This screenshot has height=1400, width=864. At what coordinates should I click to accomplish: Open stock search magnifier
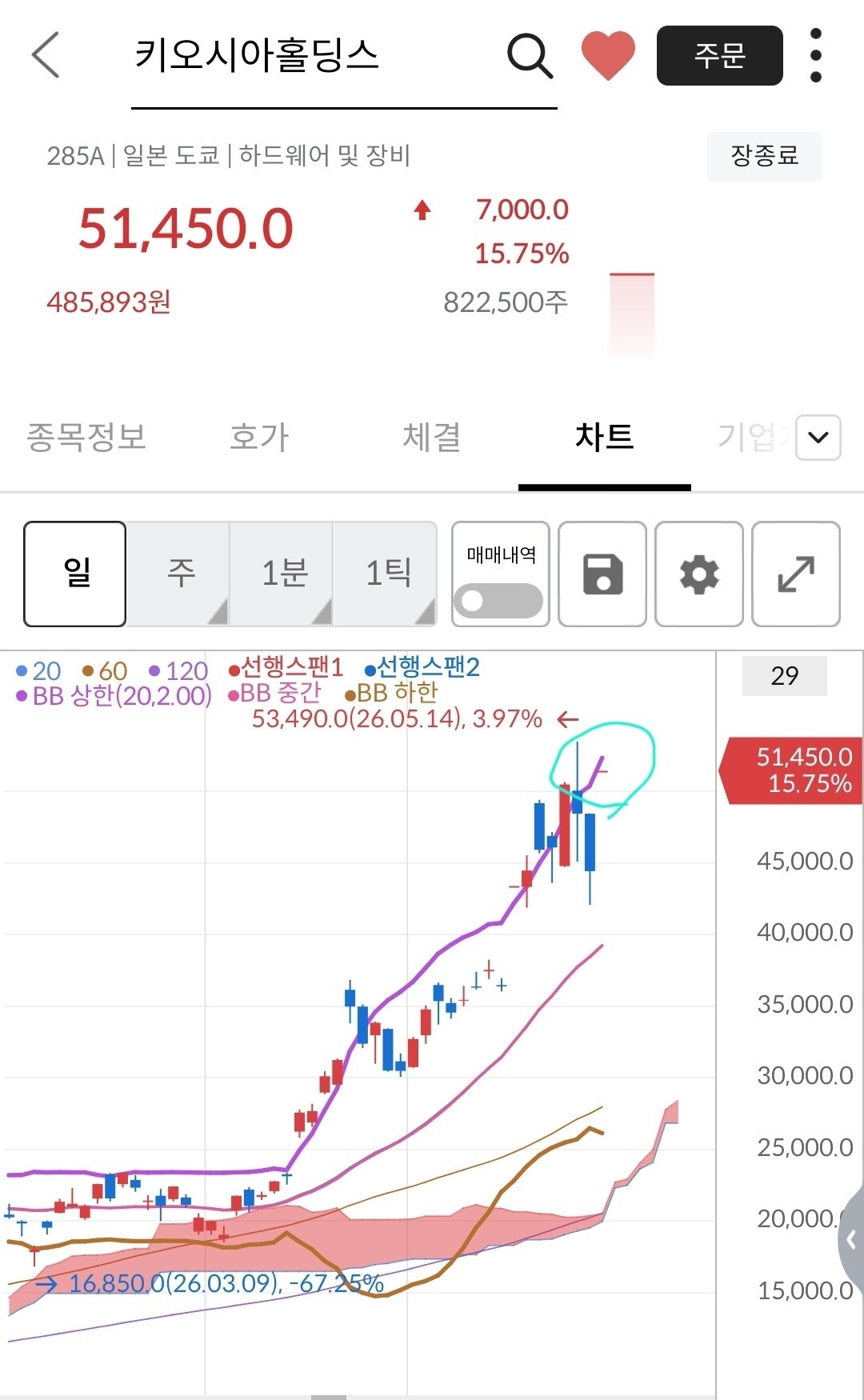pyautogui.click(x=530, y=56)
